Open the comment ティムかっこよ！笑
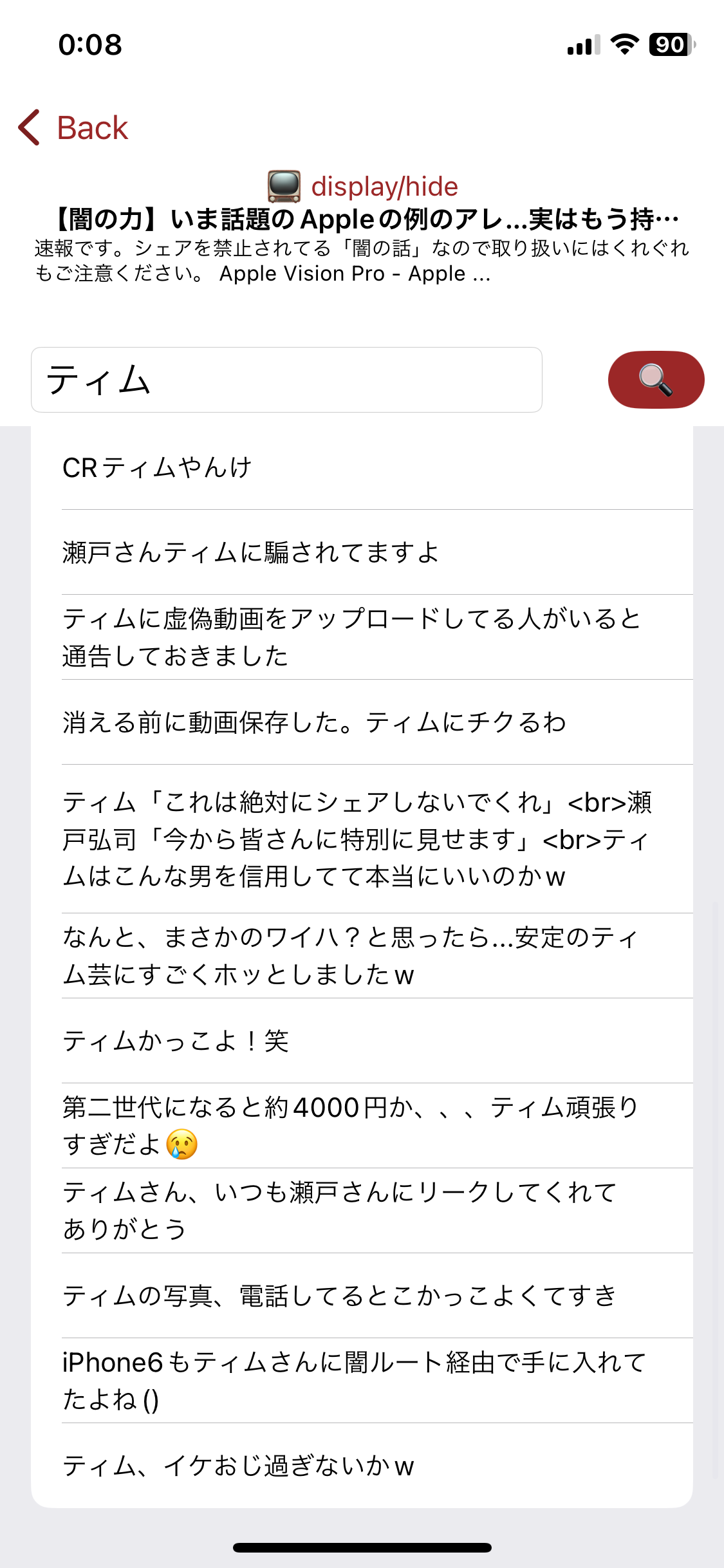The image size is (724, 1568). click(x=360, y=1041)
